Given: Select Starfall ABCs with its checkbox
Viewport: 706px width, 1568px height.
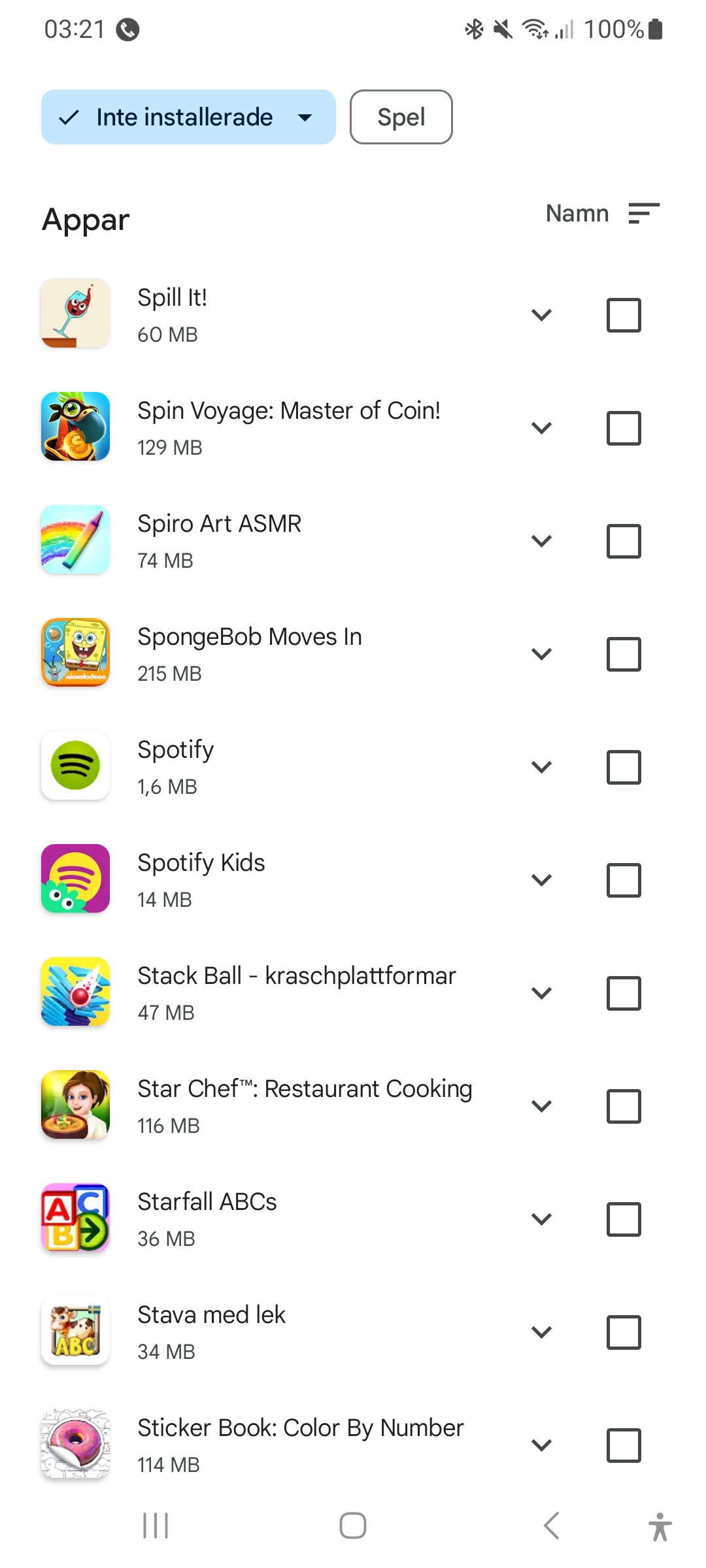Looking at the screenshot, I should click(624, 1220).
